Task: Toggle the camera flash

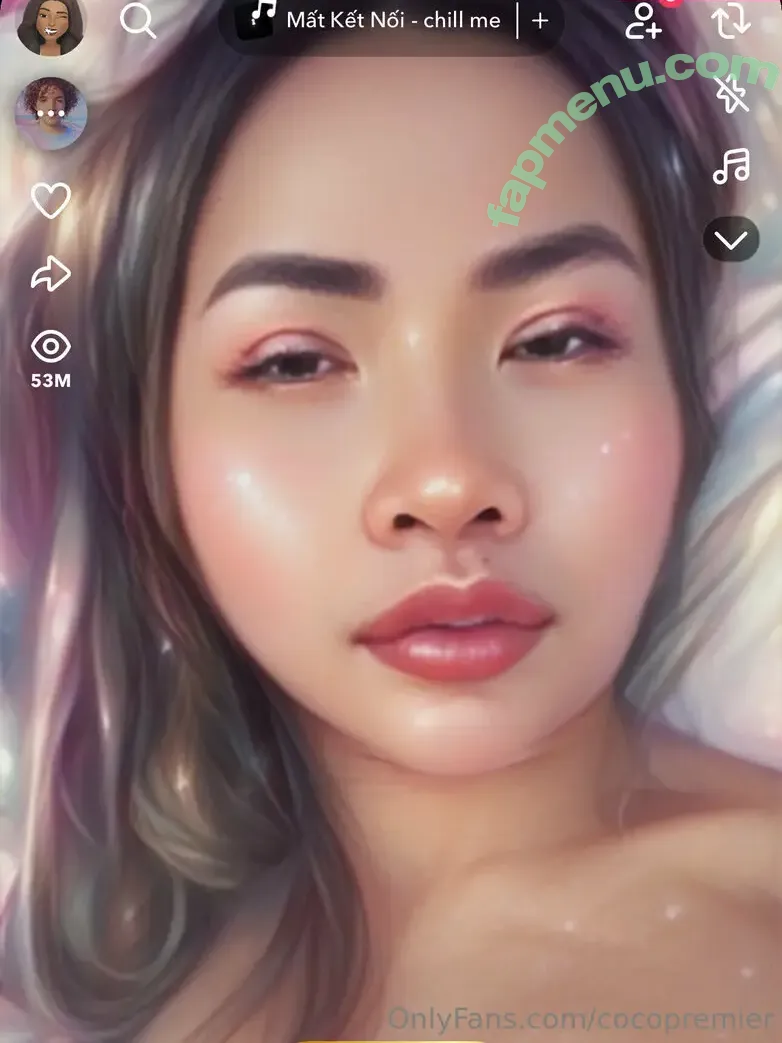Action: [731, 95]
